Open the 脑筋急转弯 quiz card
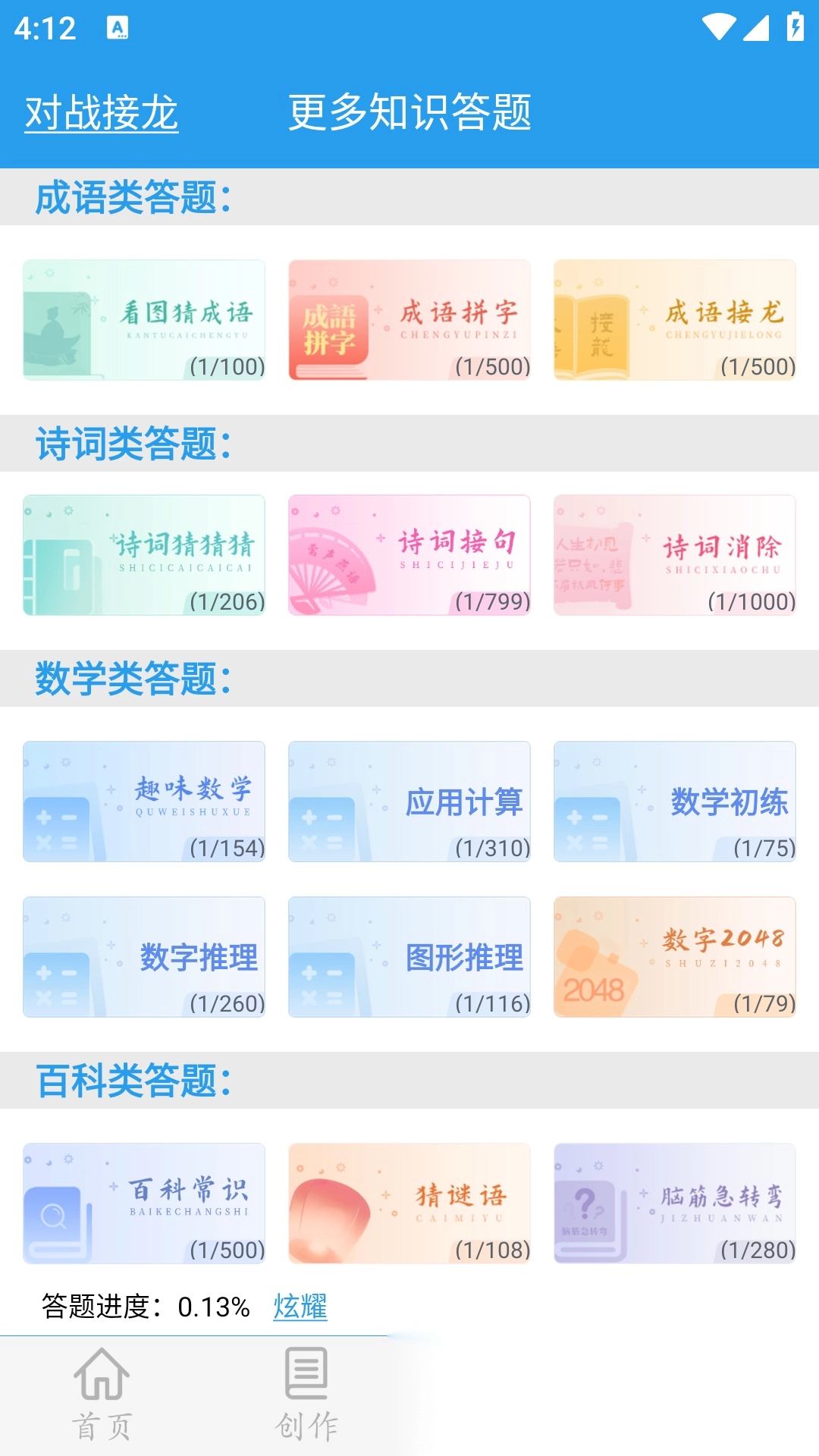 675,1203
